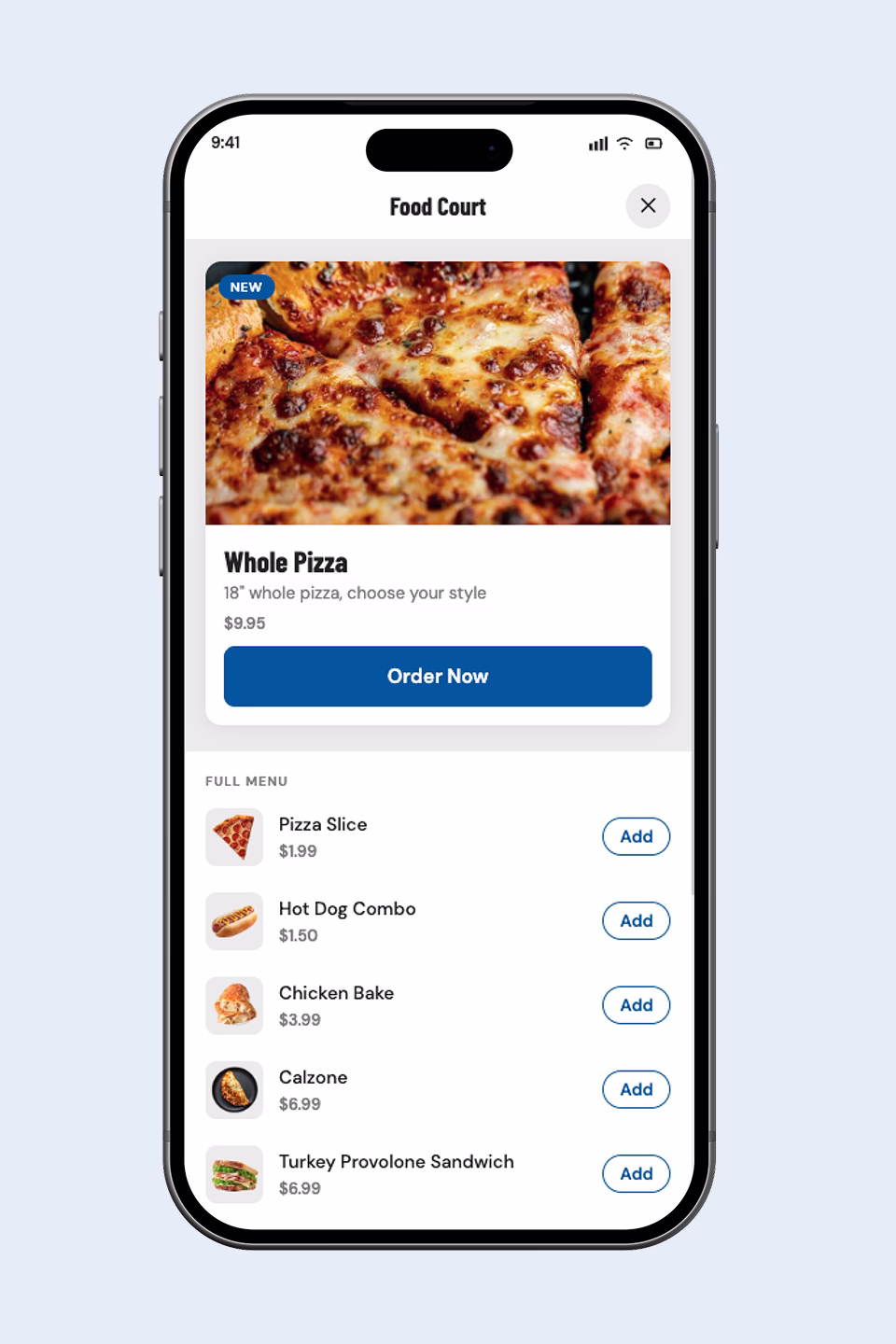Add the Turkey Provolone Sandwich

pos(636,1174)
